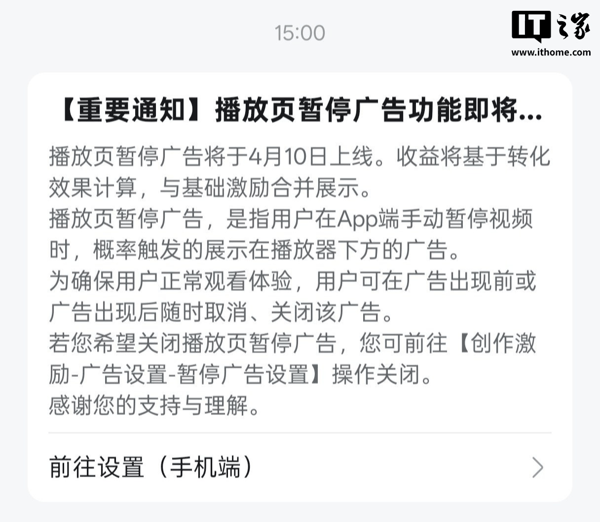Viewport: 600px width, 522px height.
Task: Open 前往设置（手机端） row
Action: pyautogui.click(x=298, y=467)
